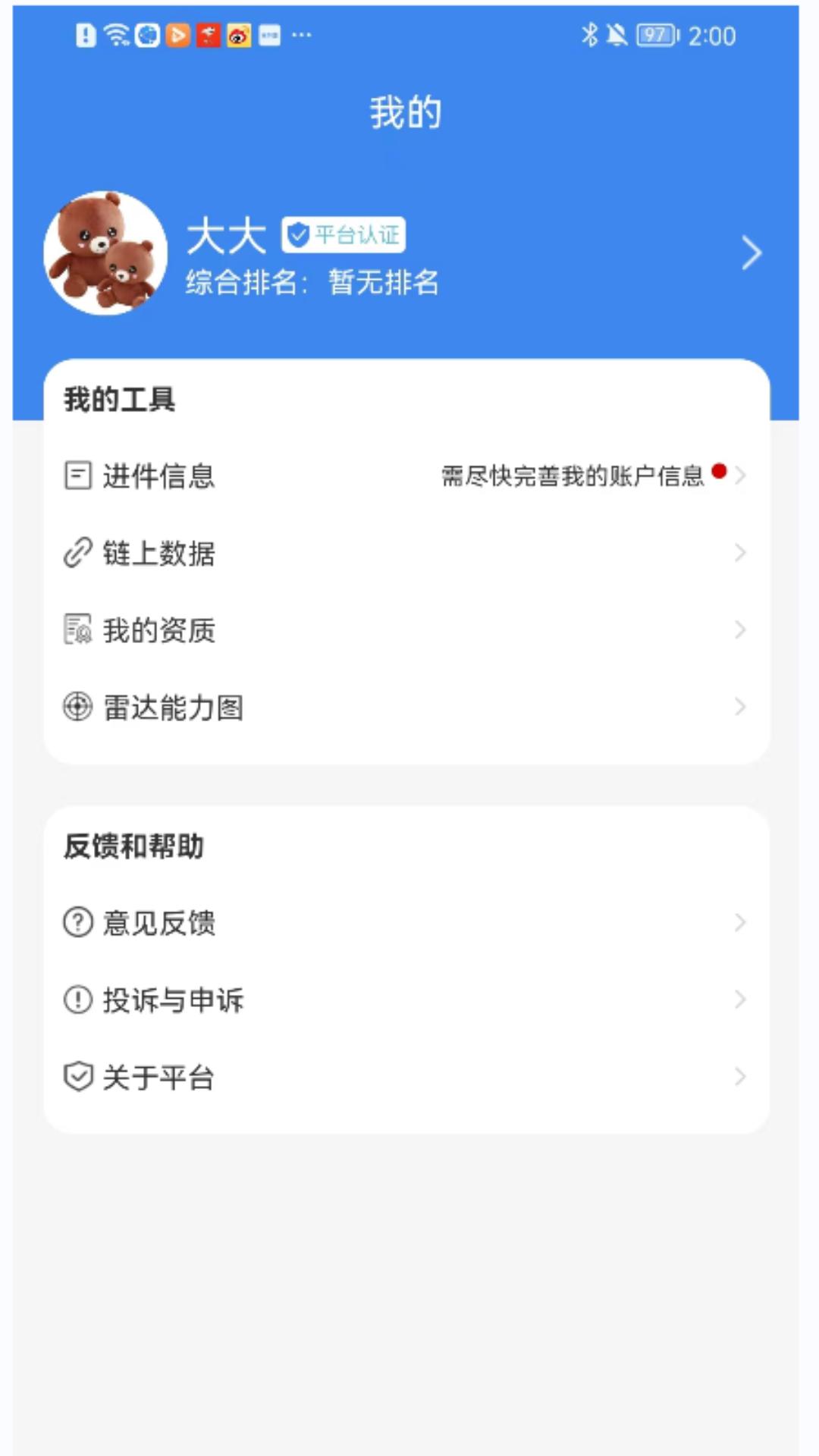Open the 雷达能力图 target icon
Screen dimensions: 819x1456
(x=76, y=708)
